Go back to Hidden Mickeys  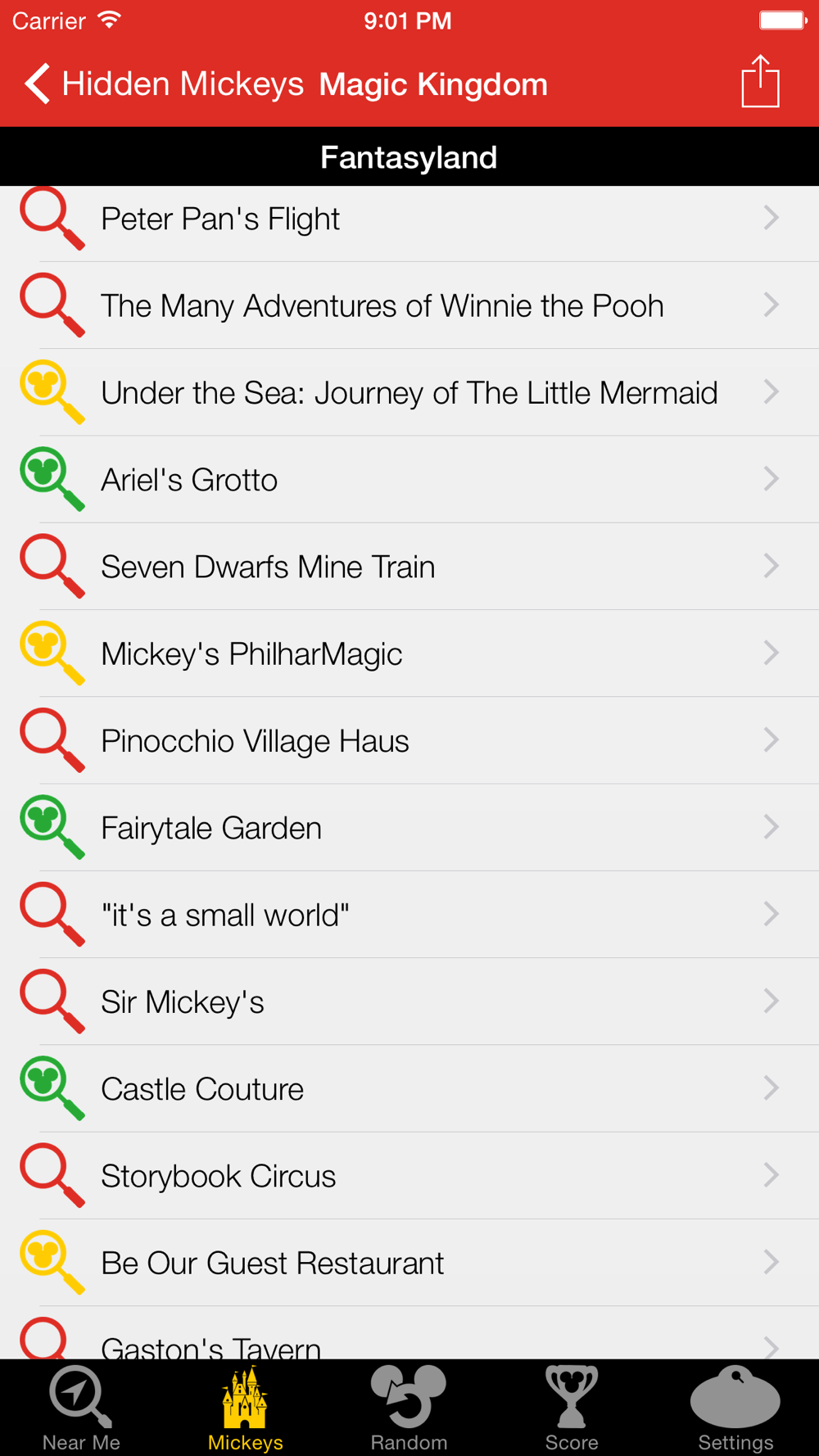tap(164, 84)
